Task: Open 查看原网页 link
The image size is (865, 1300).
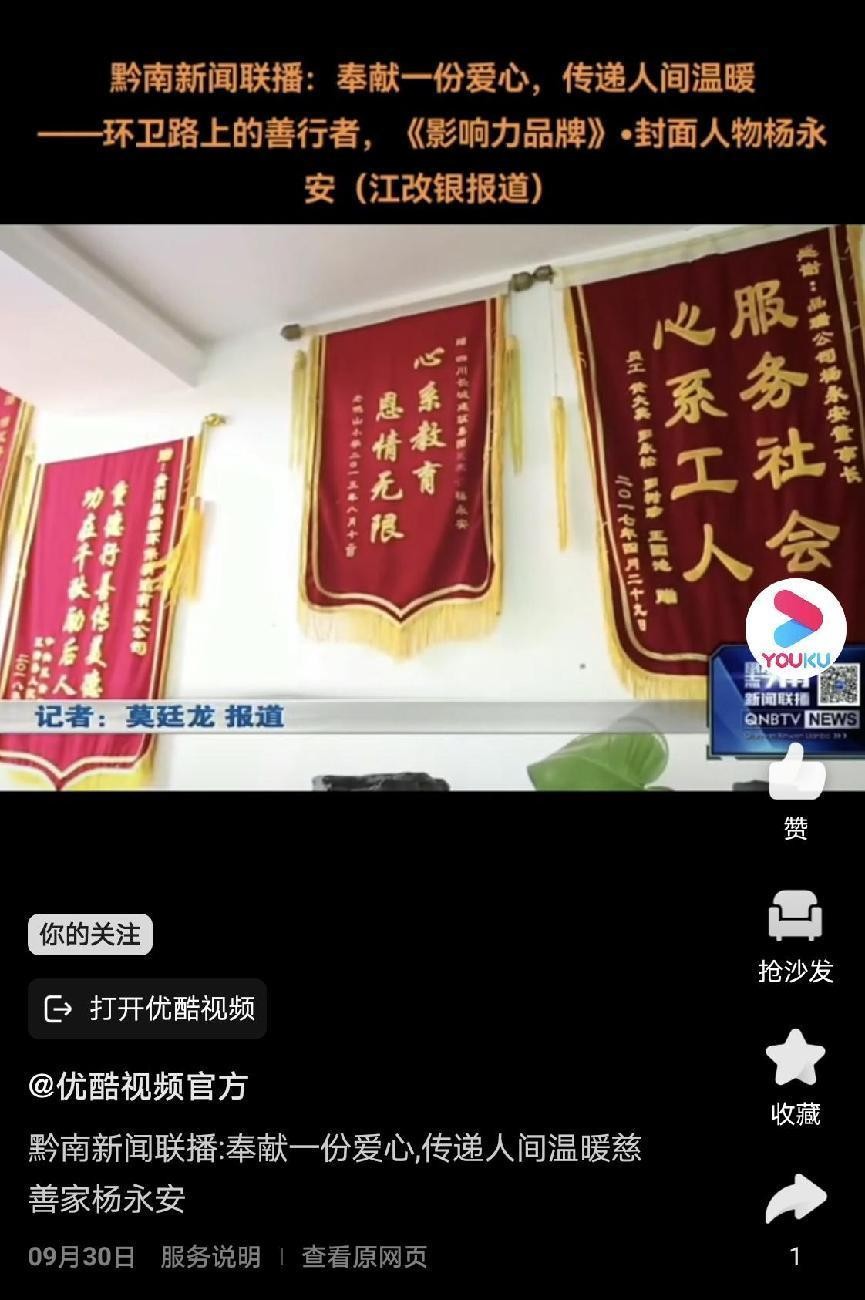Action: coord(364,1257)
